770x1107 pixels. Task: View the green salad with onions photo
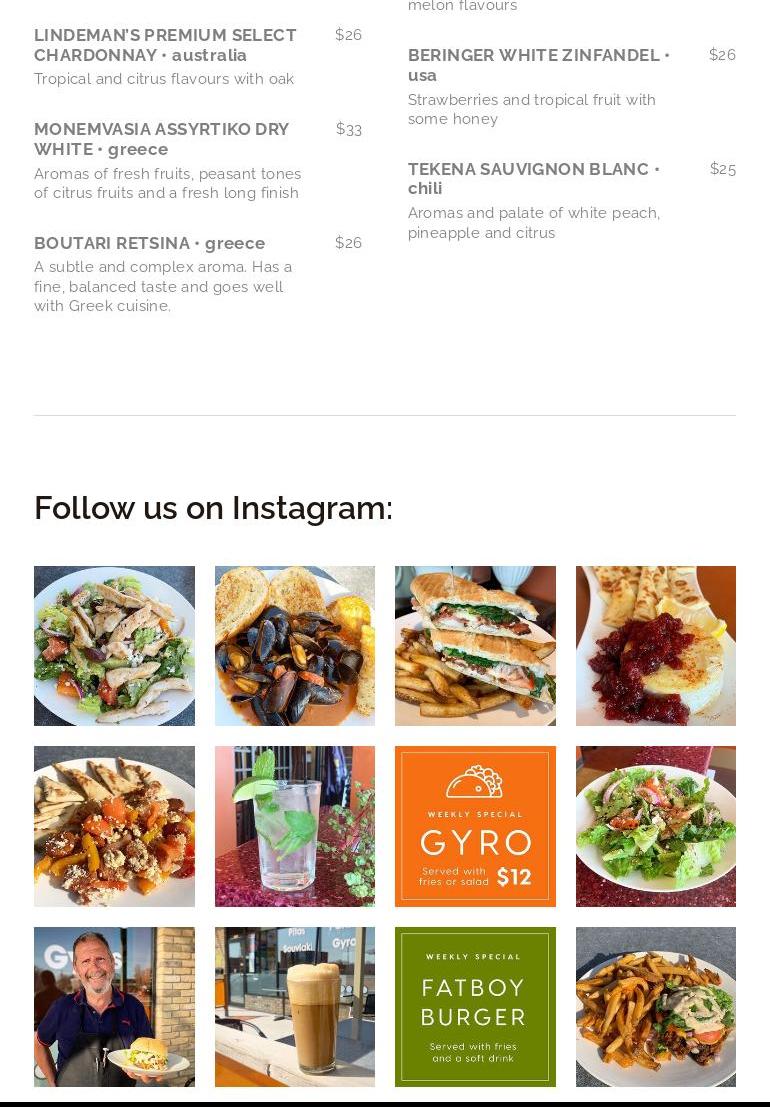click(x=656, y=826)
